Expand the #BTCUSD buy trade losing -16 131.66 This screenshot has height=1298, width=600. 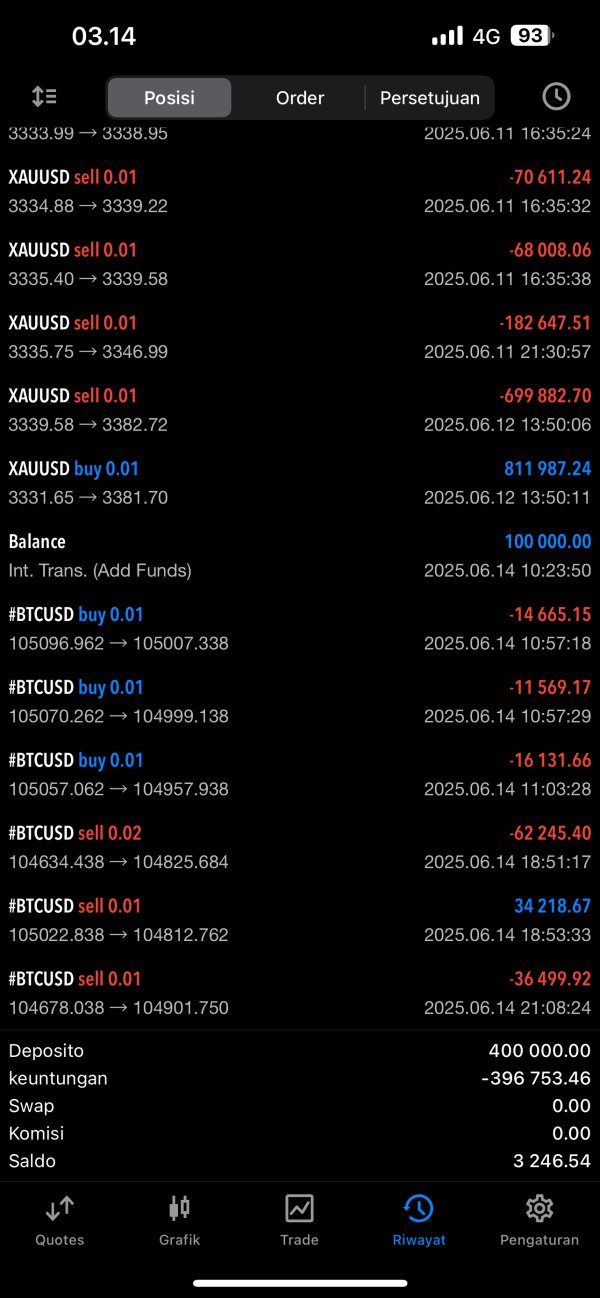[x=300, y=774]
